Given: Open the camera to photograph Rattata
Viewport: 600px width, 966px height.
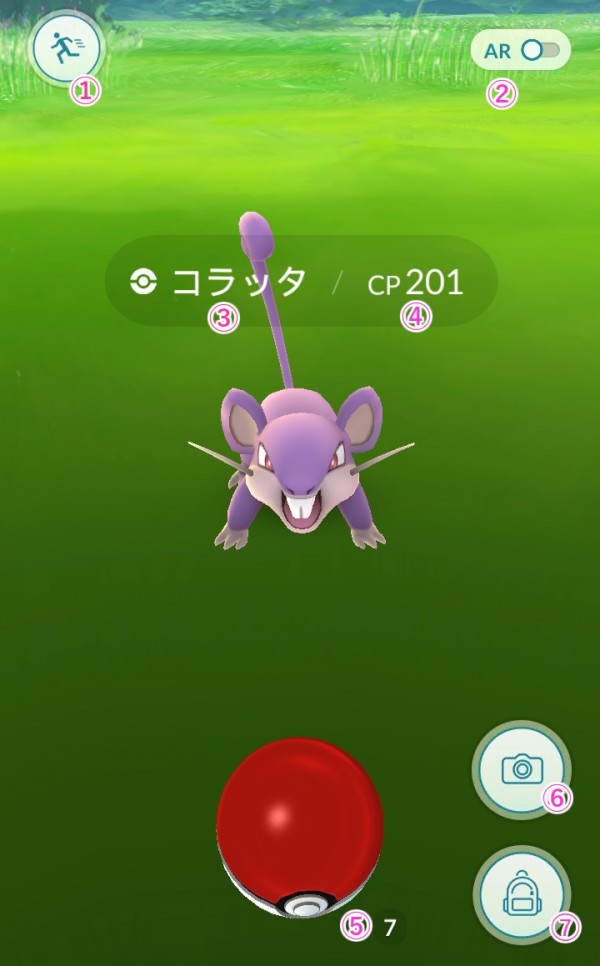Looking at the screenshot, I should [521, 769].
